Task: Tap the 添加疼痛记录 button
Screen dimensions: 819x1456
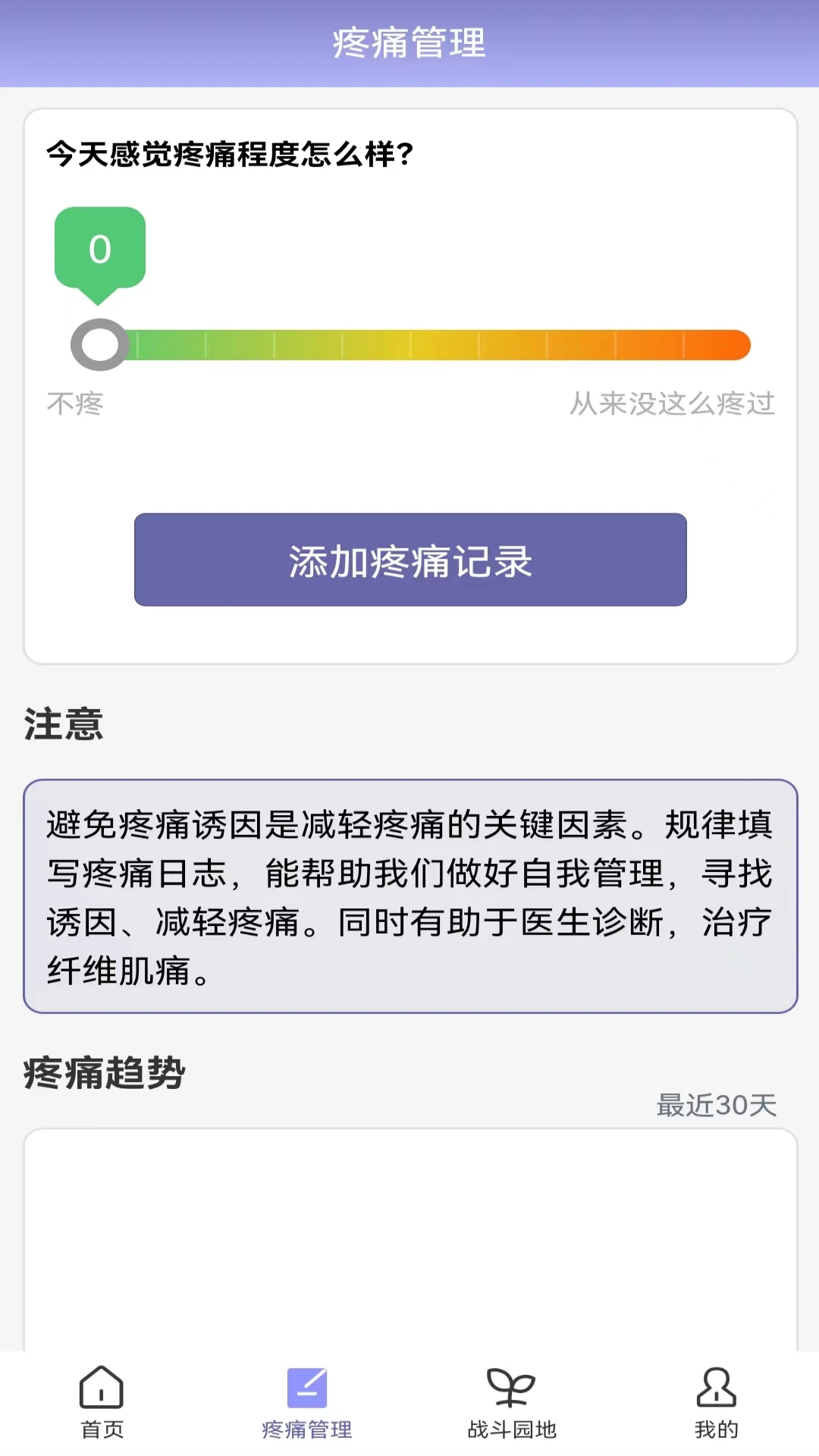Action: [410, 560]
